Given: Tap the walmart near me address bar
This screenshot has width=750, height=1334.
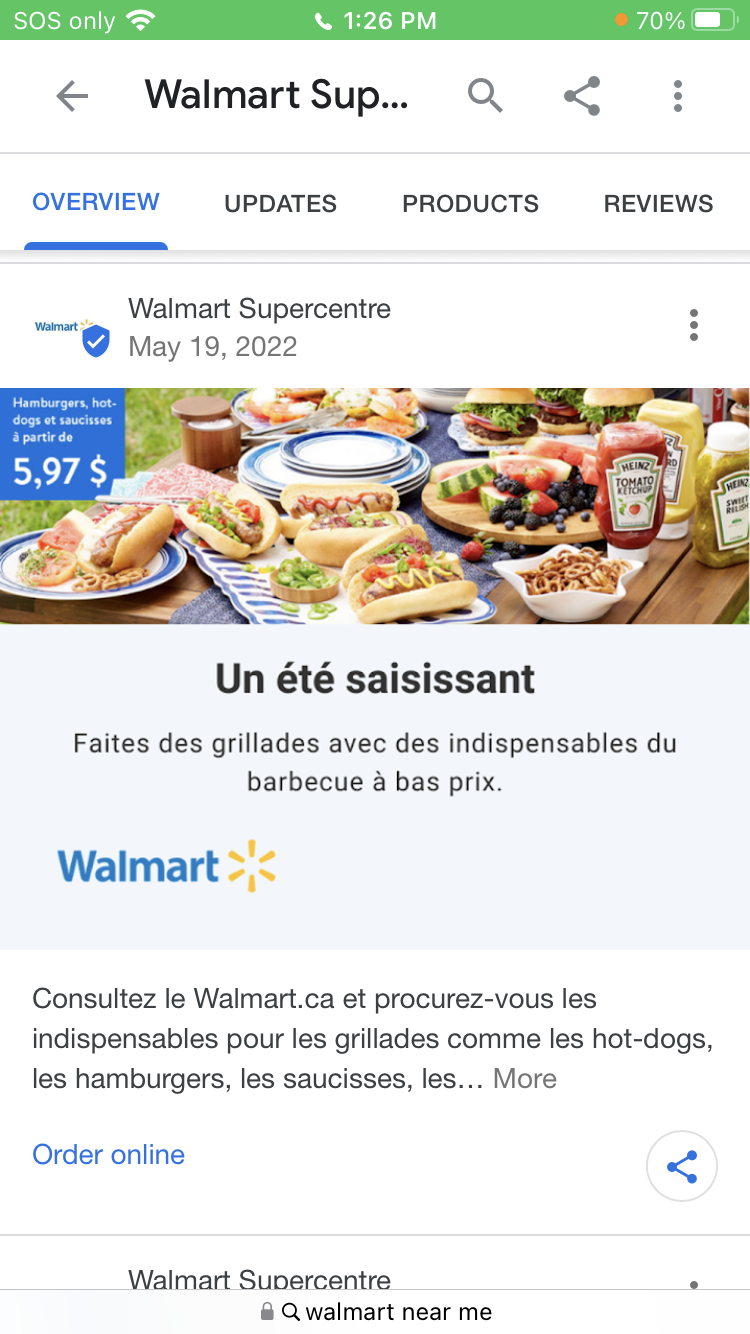Looking at the screenshot, I should [x=376, y=1312].
